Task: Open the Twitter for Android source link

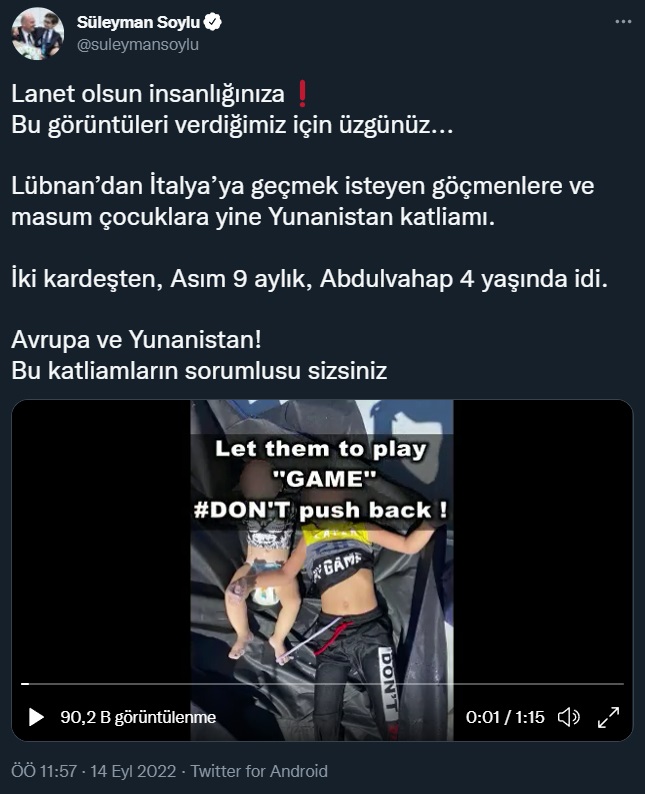Action: pyautogui.click(x=258, y=772)
